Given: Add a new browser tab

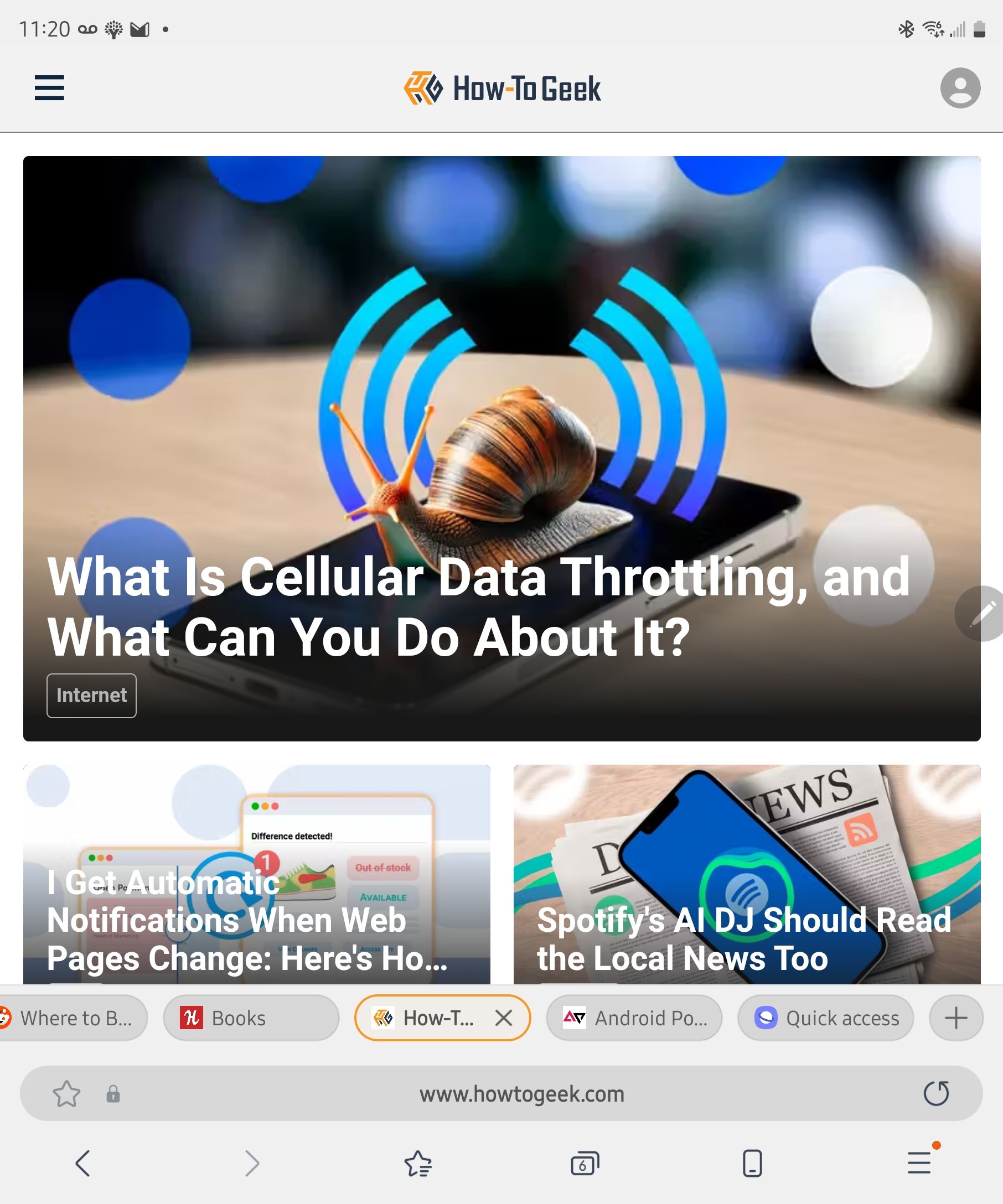Looking at the screenshot, I should (x=955, y=1018).
